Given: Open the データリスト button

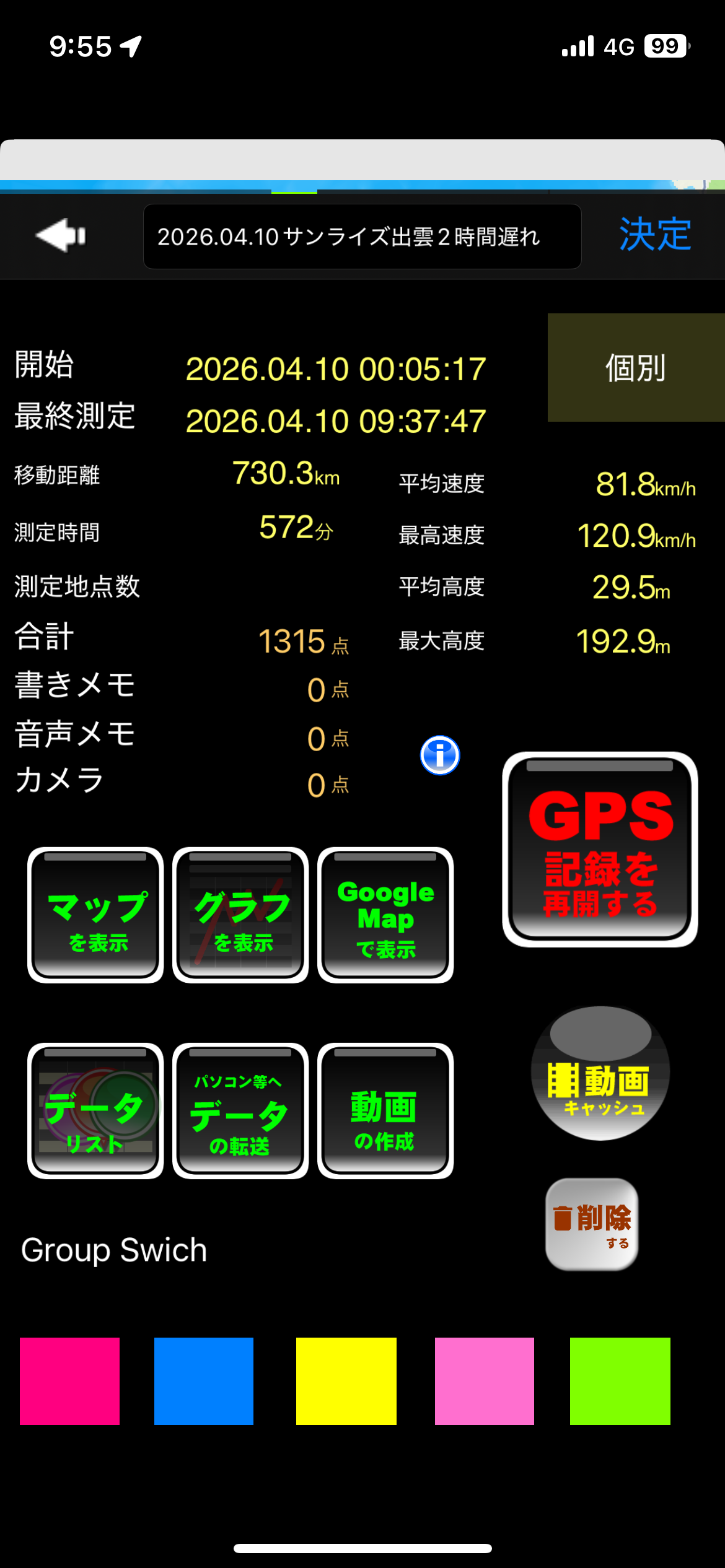Looking at the screenshot, I should point(95,1111).
